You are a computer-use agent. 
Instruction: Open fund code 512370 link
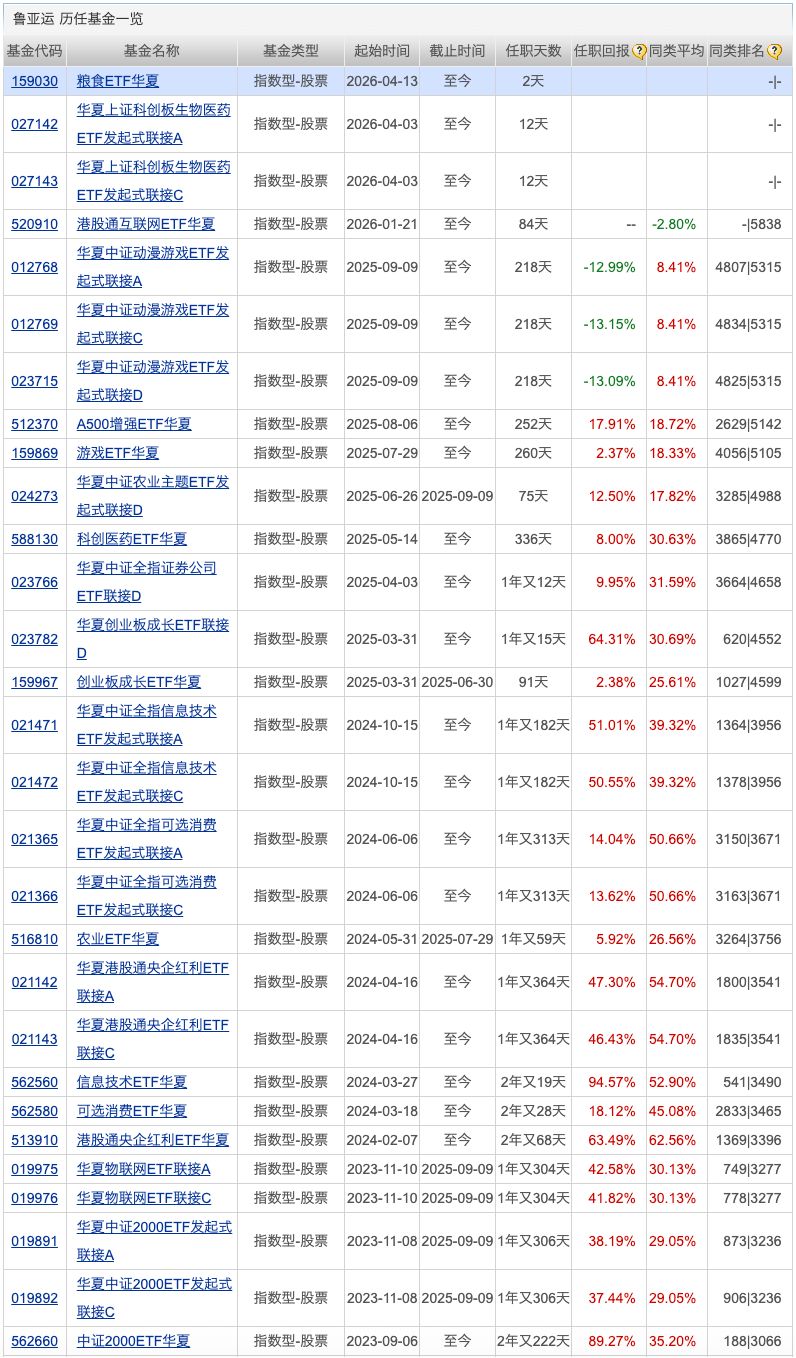tap(35, 424)
